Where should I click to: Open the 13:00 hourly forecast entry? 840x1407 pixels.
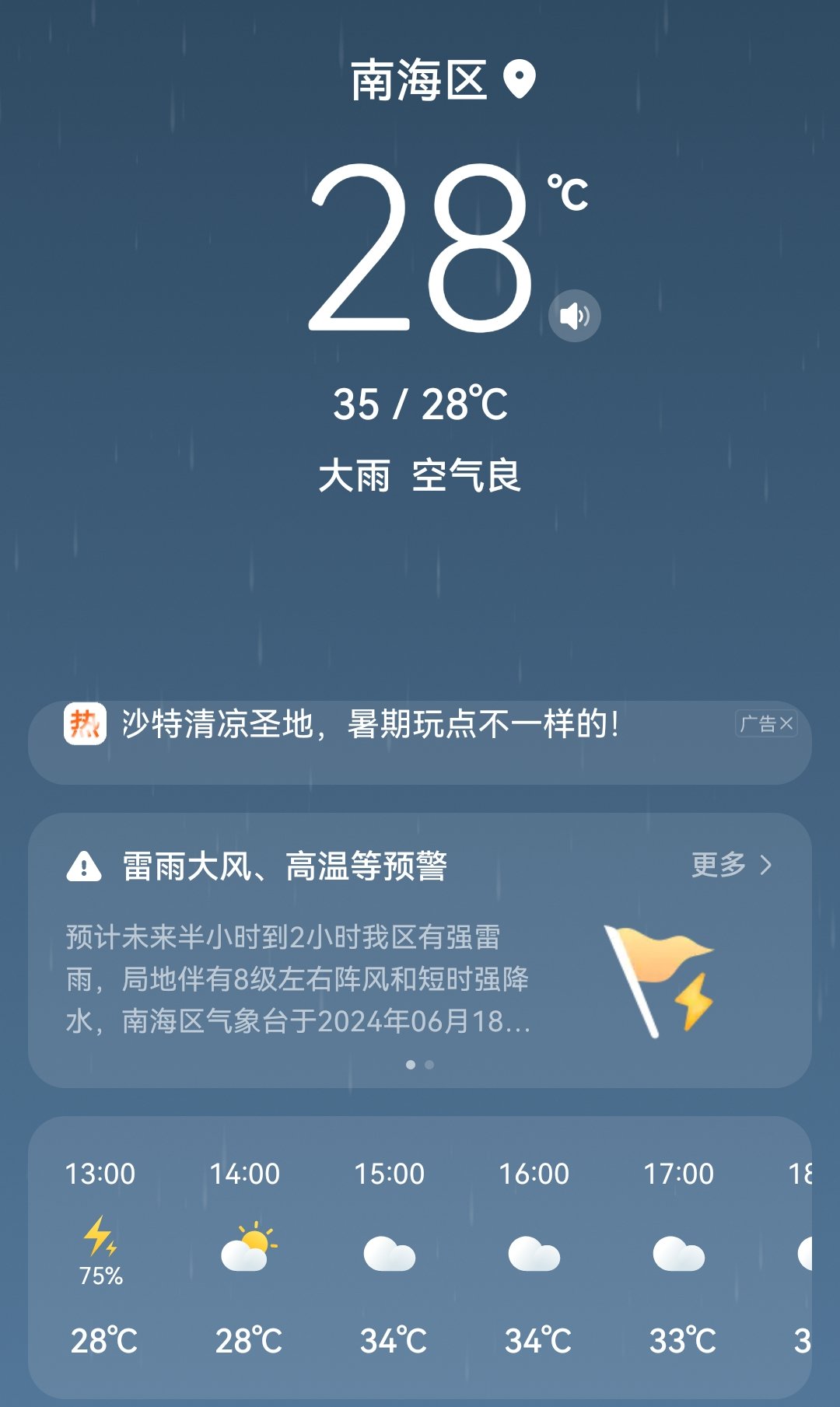(100, 1256)
